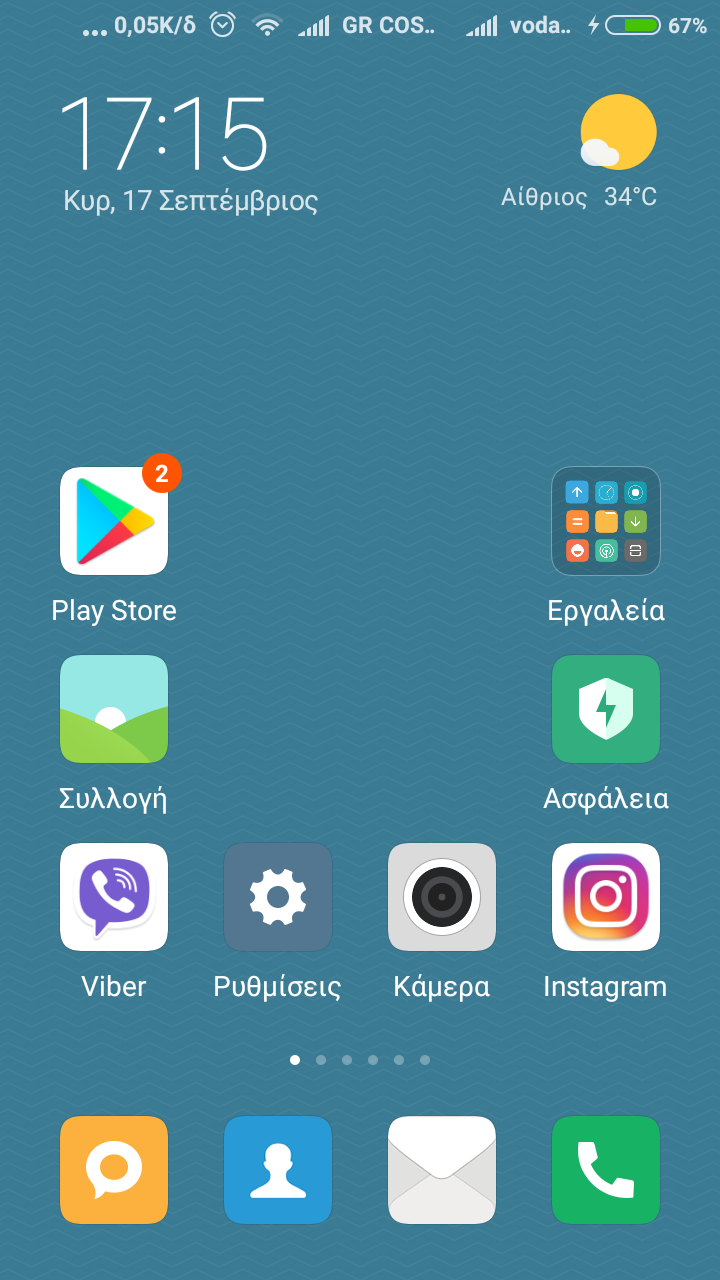
Task: Open the Play Store app
Action: (x=114, y=522)
